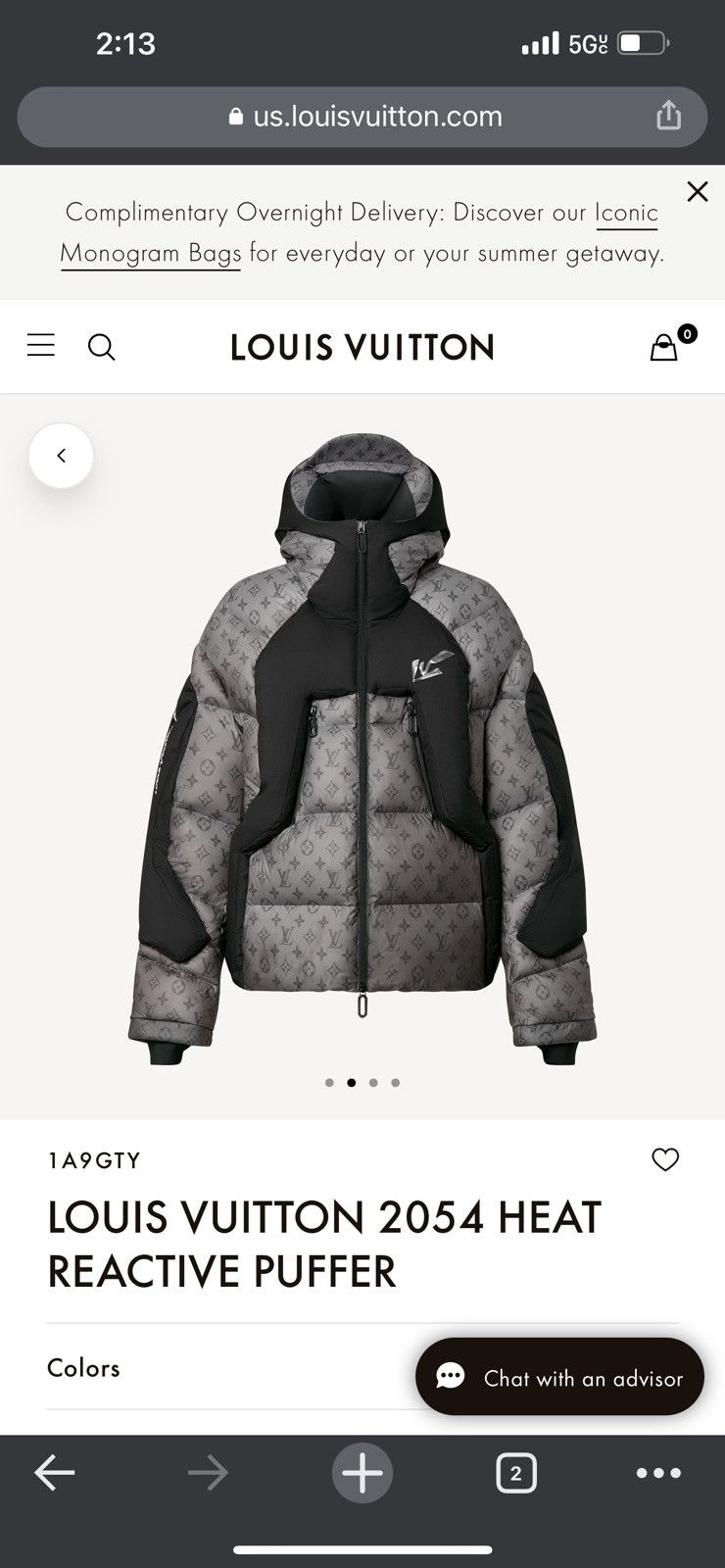Tap the Safari back navigation arrow
The height and width of the screenshot is (1568, 725).
(x=56, y=1472)
